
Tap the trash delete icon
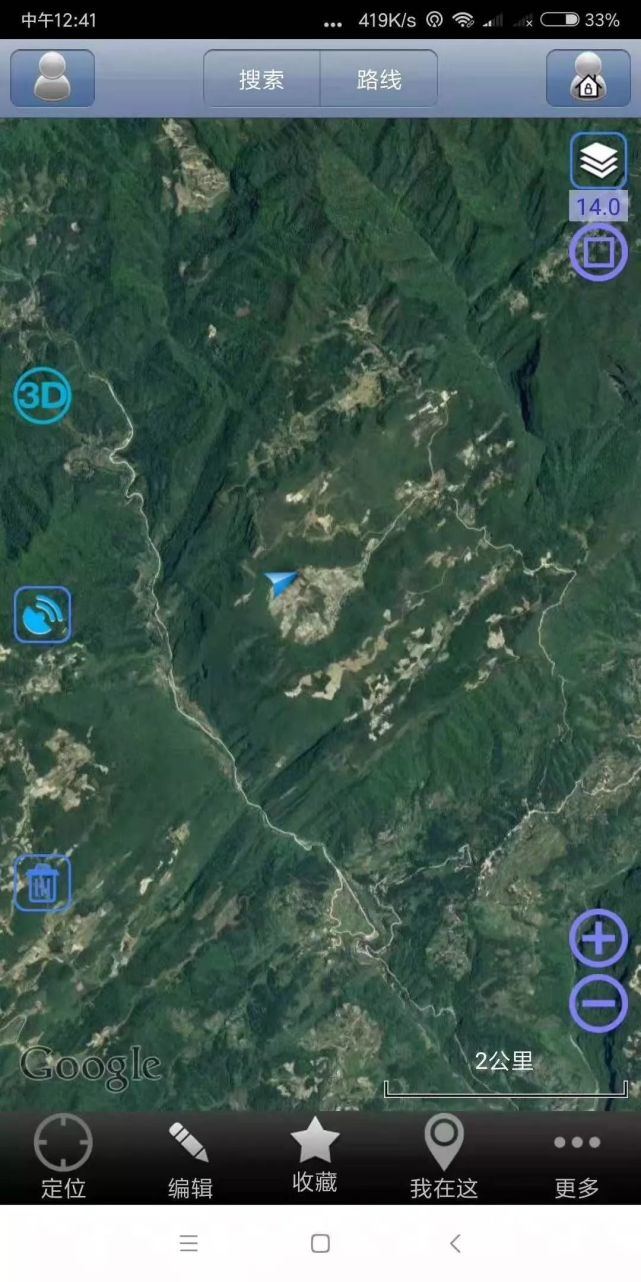point(42,882)
